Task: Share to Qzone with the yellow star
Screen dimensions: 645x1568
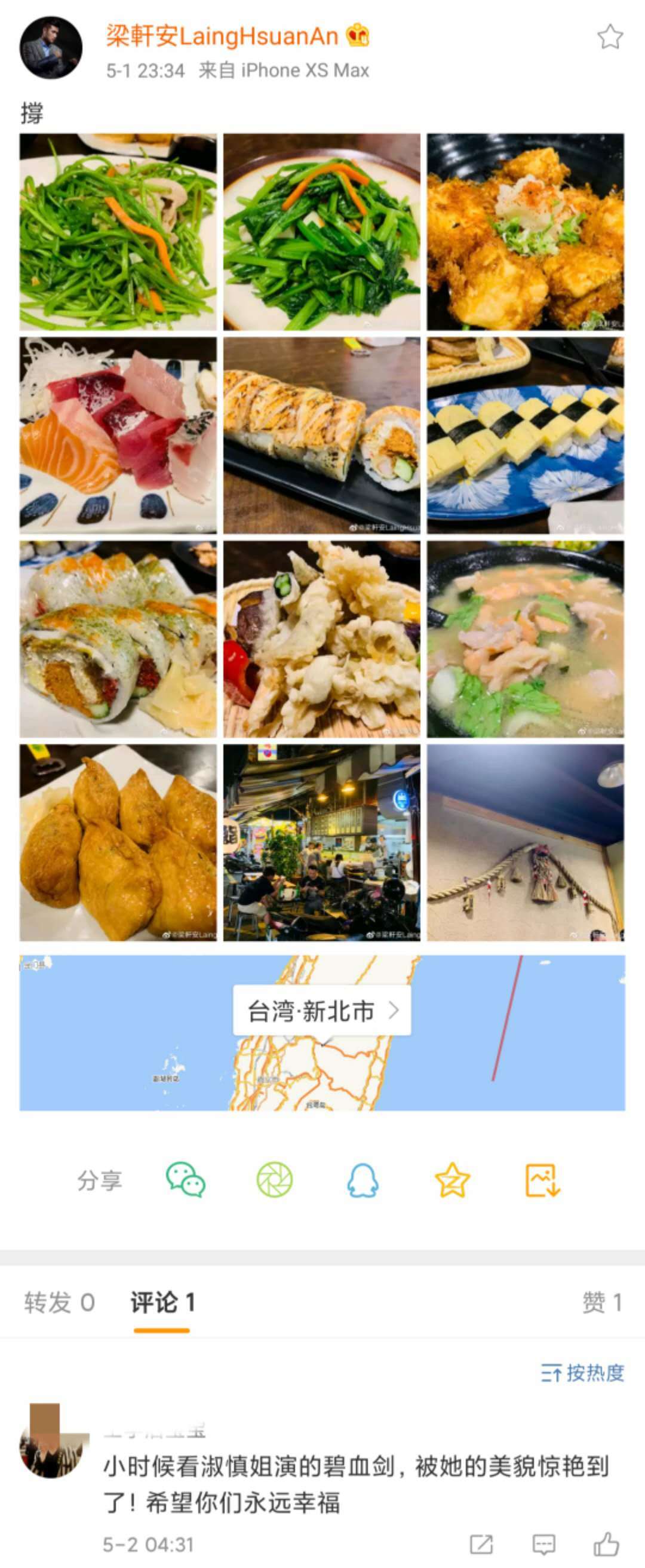Action: coord(452,1180)
